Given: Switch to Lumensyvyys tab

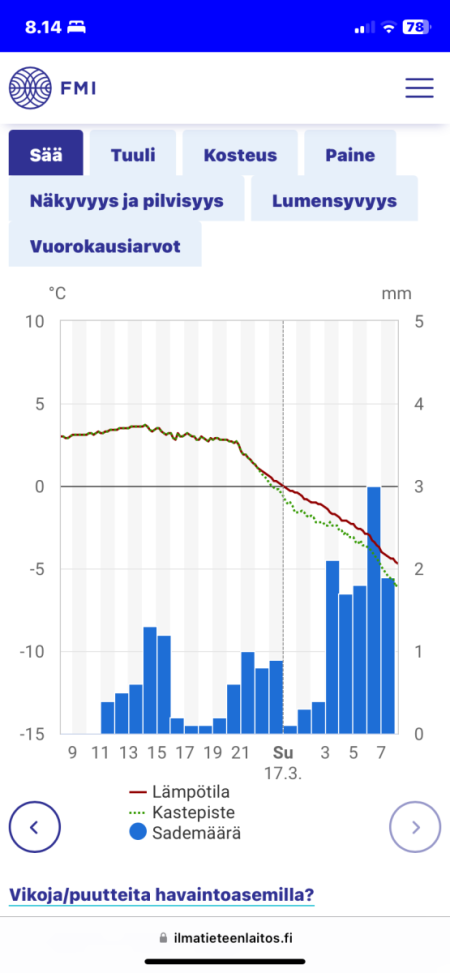Looking at the screenshot, I should tap(335, 200).
